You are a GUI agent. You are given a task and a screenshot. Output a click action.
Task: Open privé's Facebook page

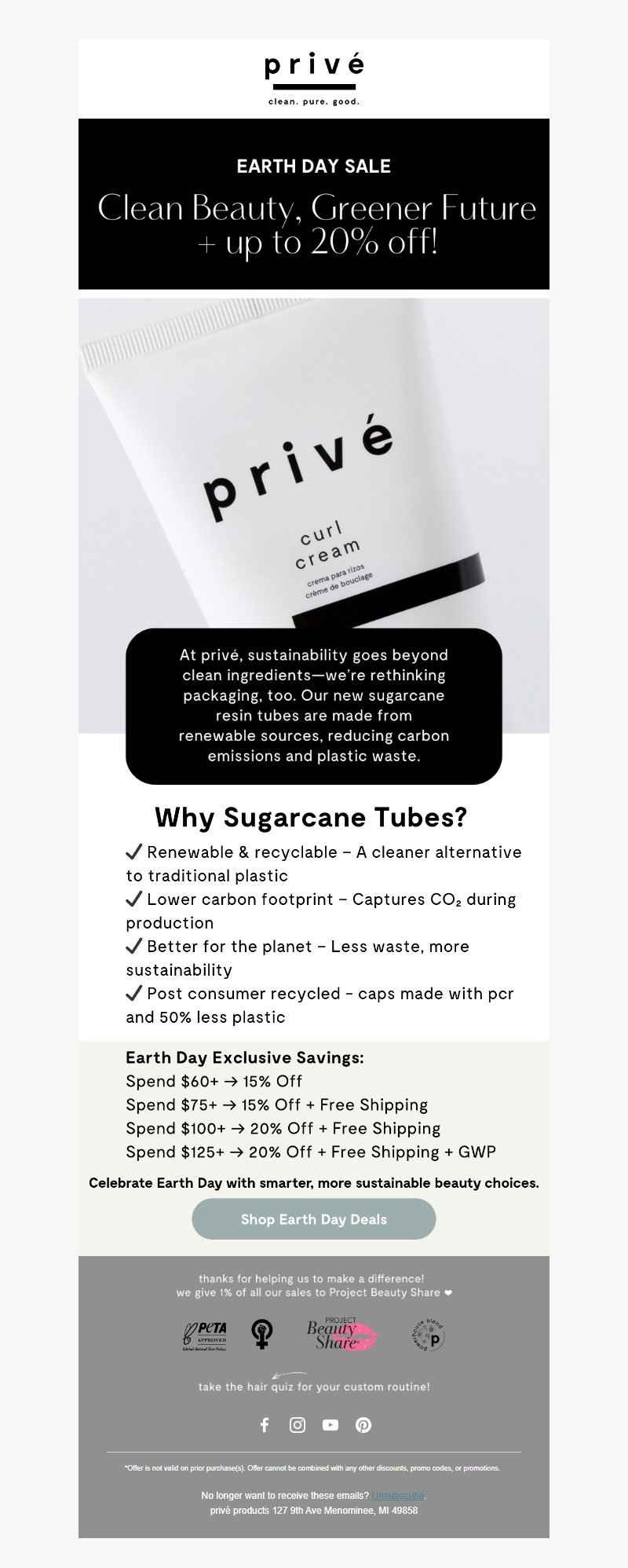(265, 1424)
